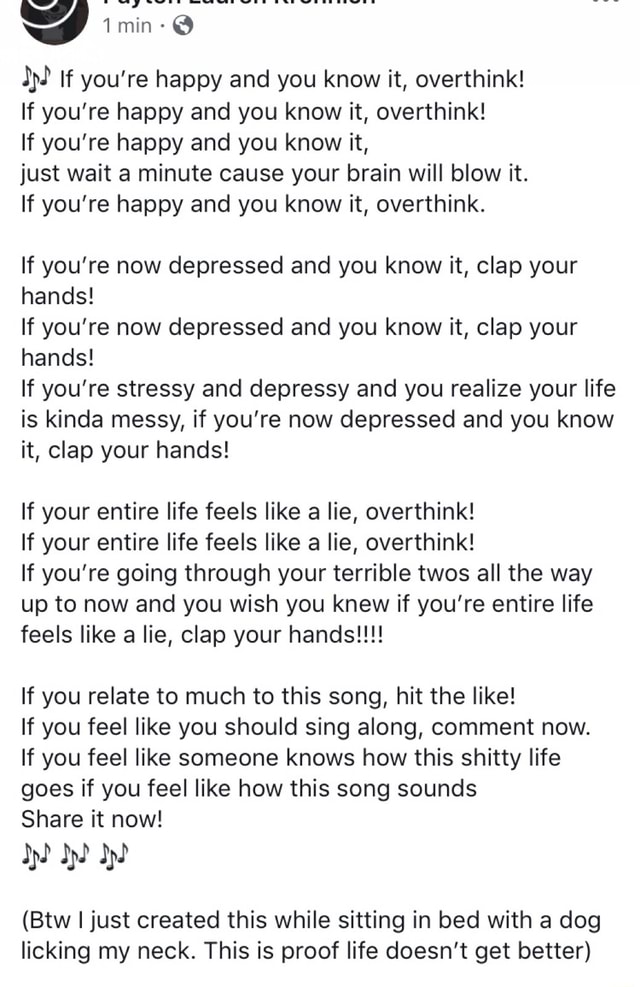
Task: Open the post's three-dot options menu
Action: 606,3
